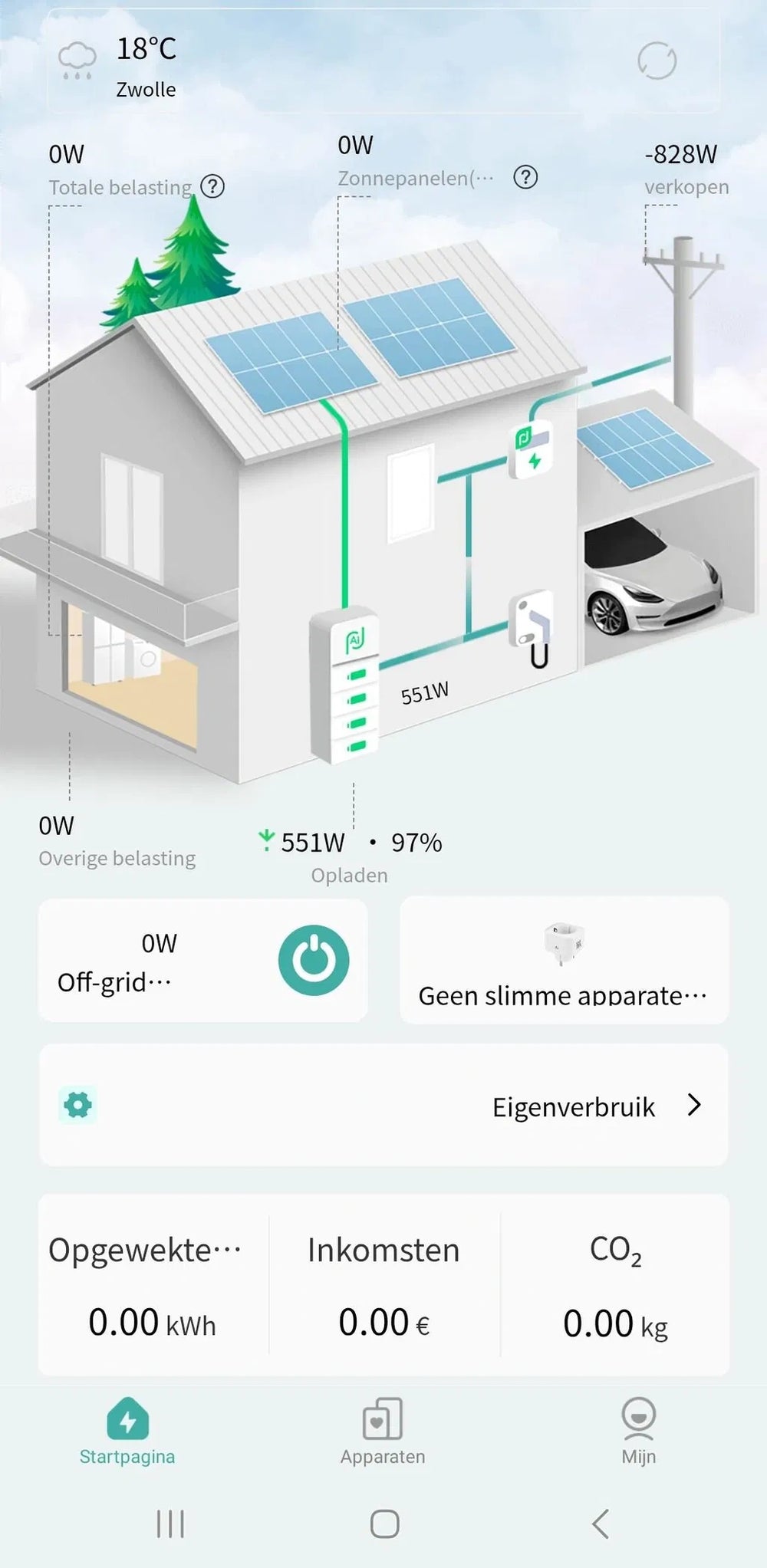Toggle the Off-grid power button
Image resolution: width=767 pixels, height=1568 pixels.
tap(314, 960)
